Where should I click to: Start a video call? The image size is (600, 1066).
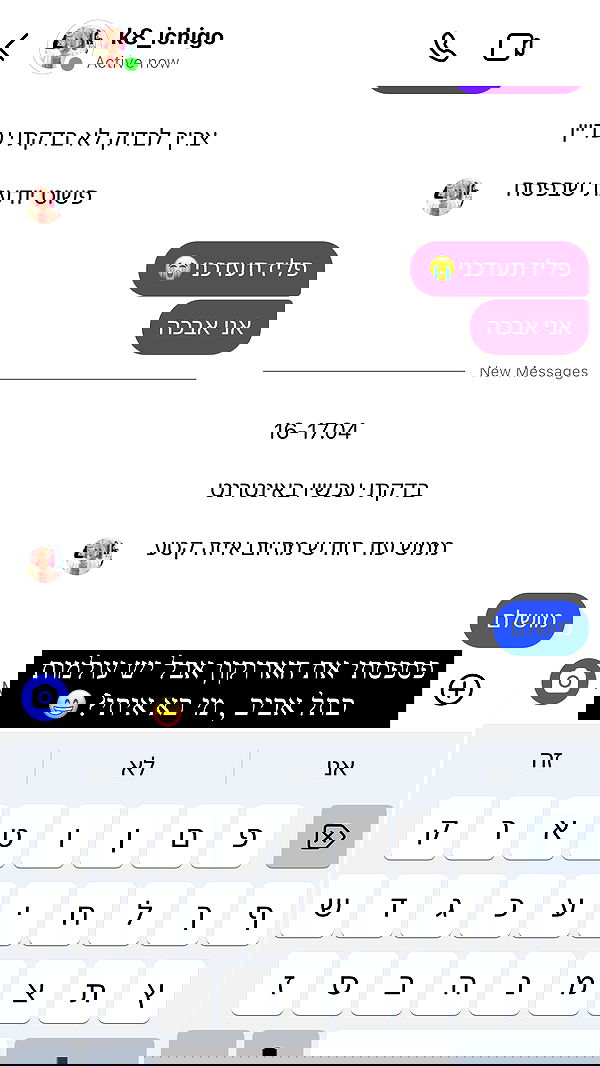point(511,47)
